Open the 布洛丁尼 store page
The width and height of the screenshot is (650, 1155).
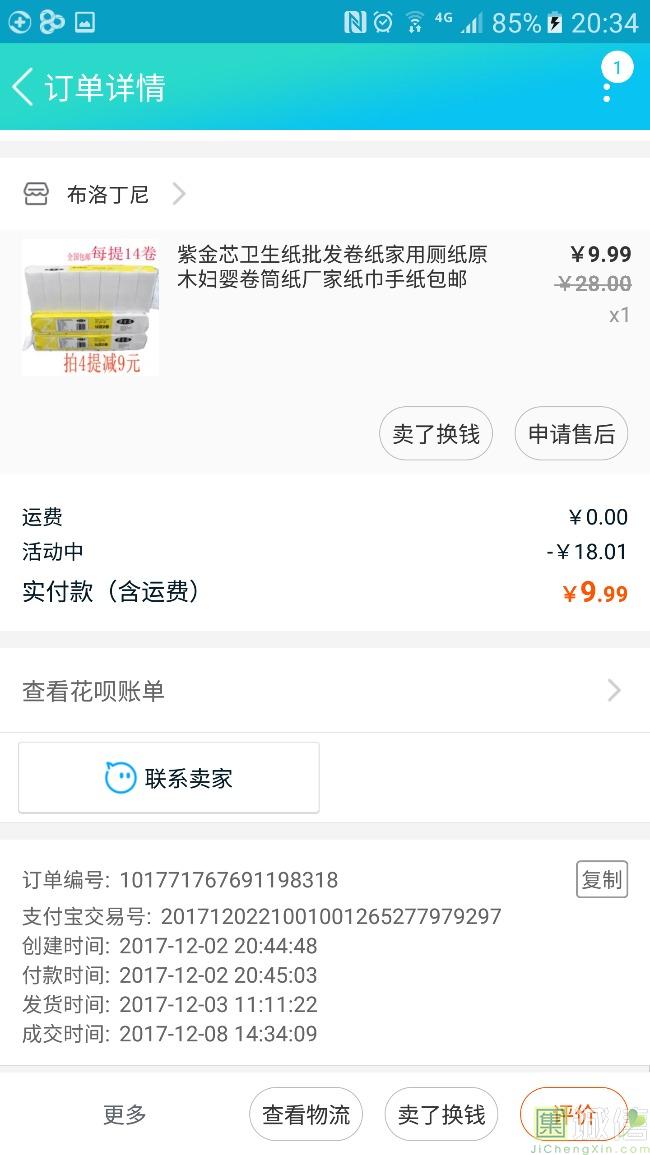[x=107, y=194]
